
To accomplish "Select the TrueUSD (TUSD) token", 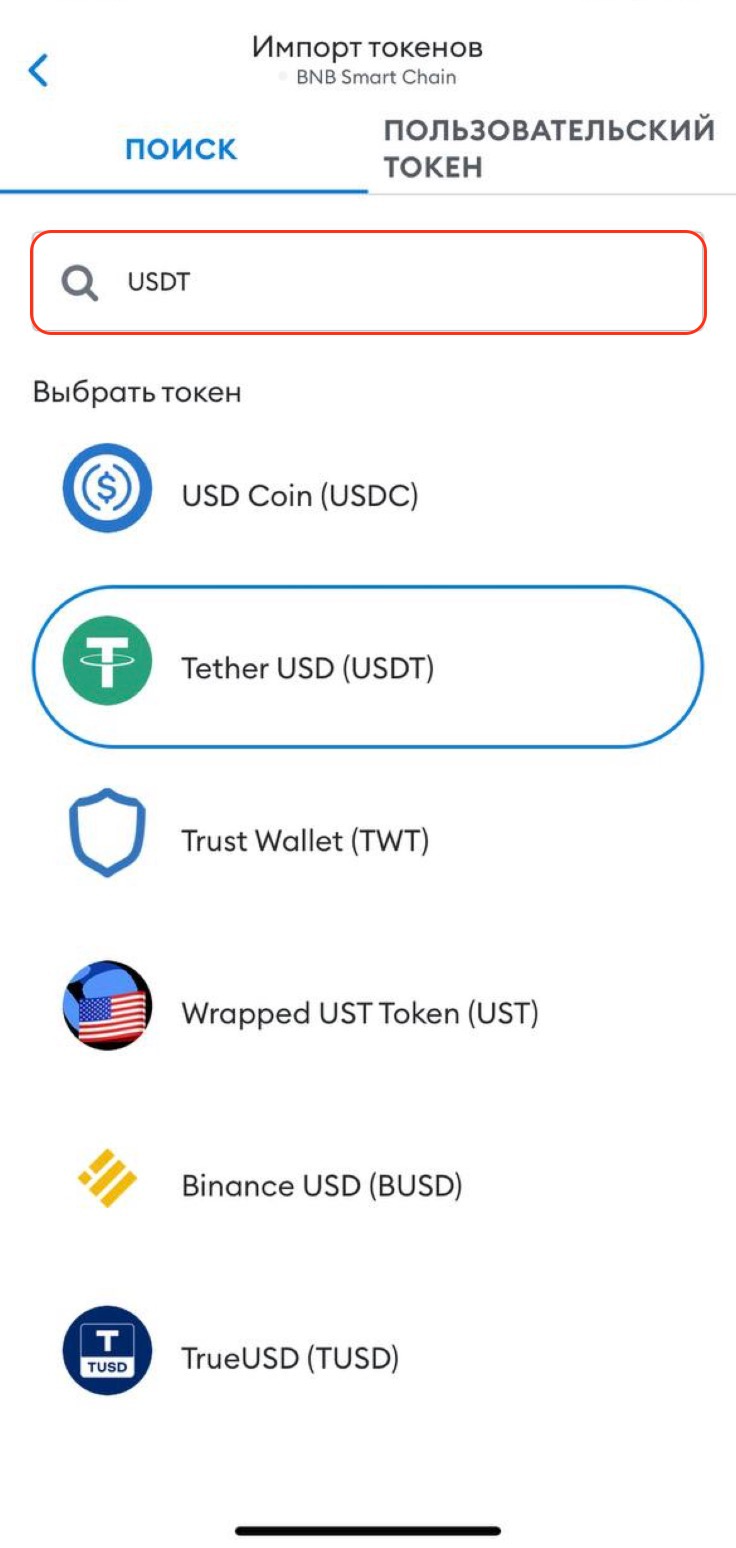I will pos(289,1358).
